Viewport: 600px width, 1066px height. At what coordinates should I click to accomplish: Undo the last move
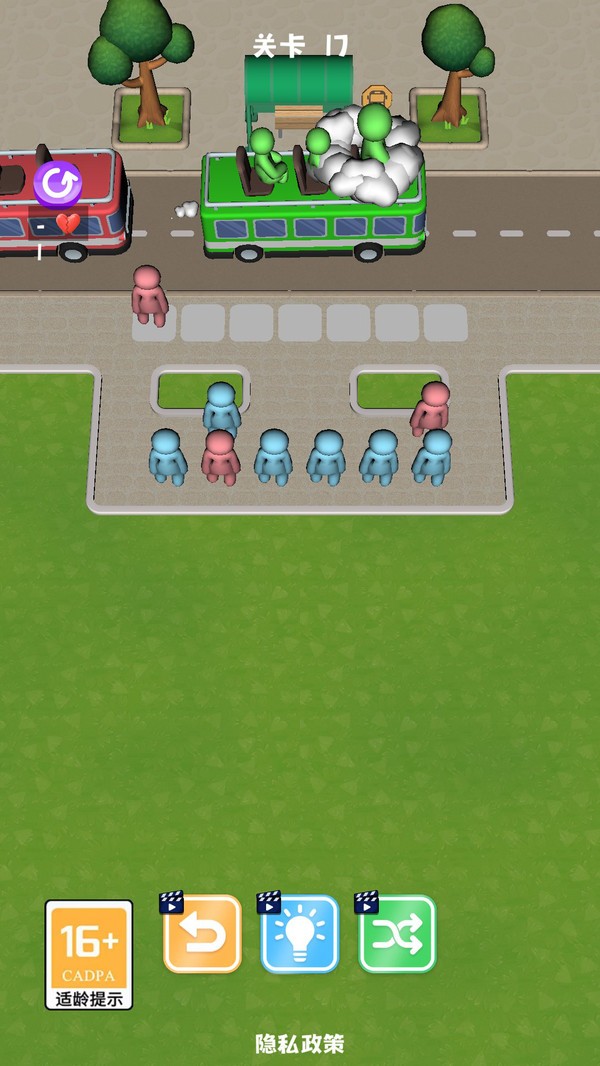pos(202,933)
